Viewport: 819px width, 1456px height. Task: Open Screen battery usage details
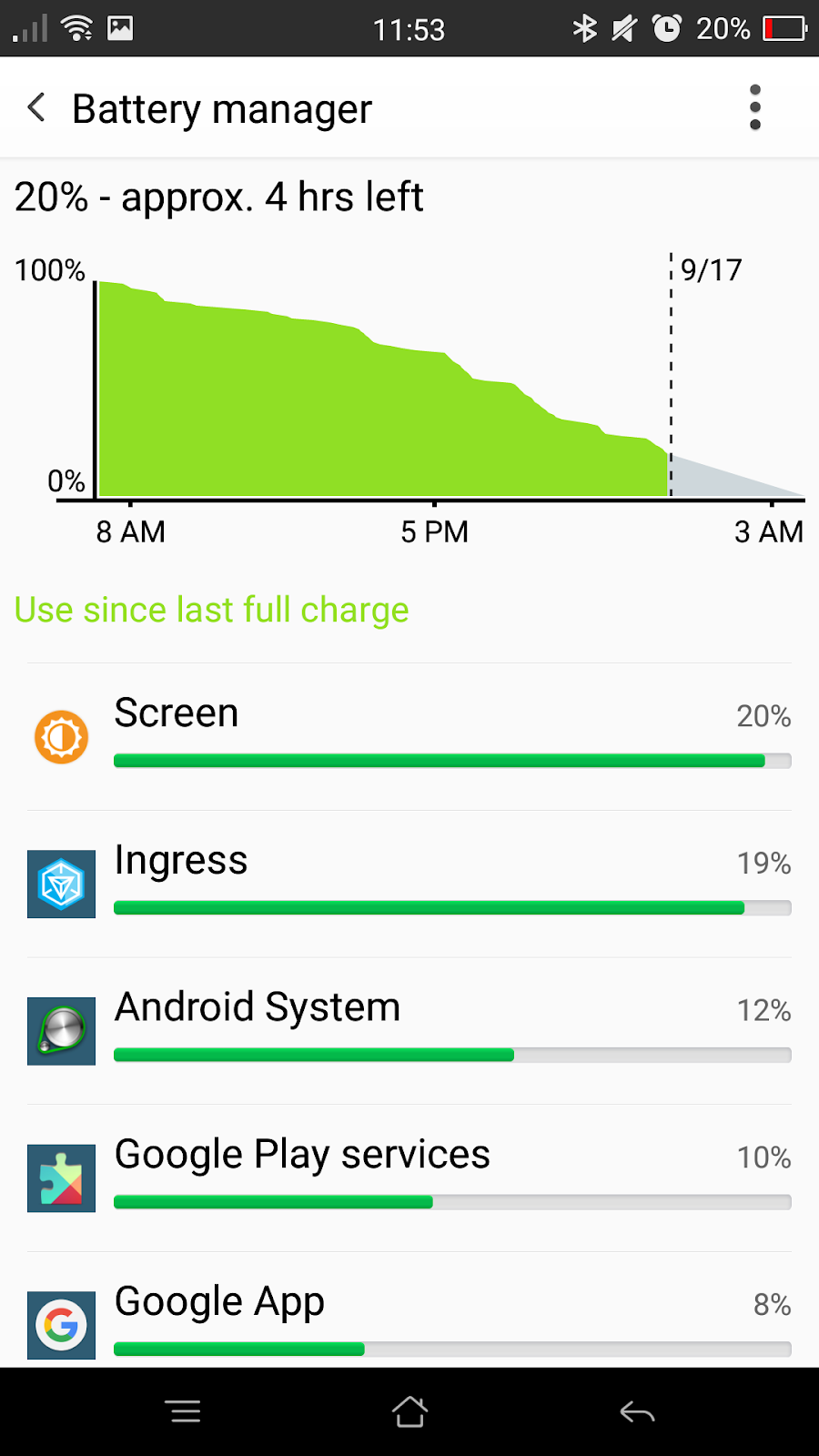(x=409, y=735)
